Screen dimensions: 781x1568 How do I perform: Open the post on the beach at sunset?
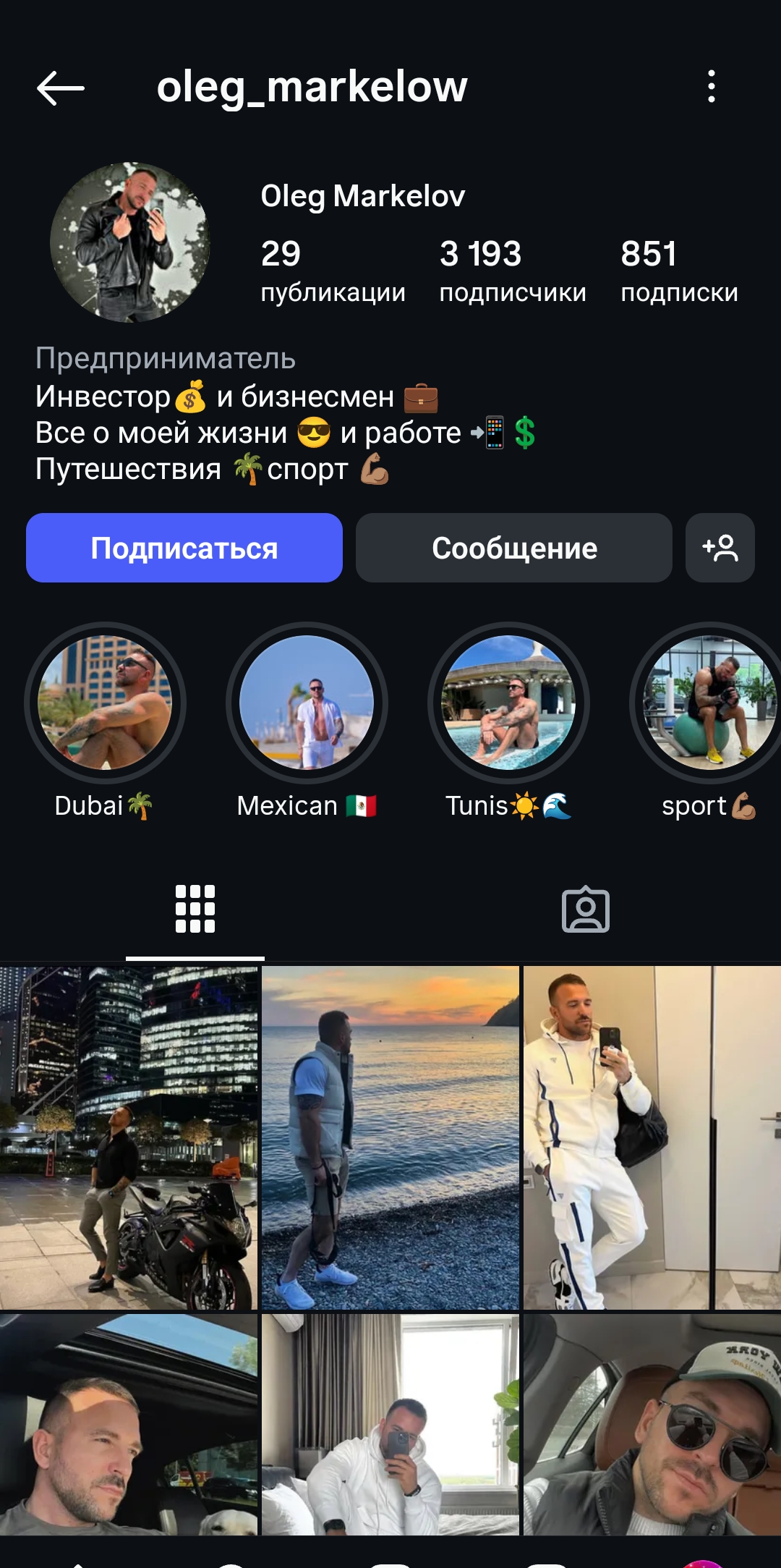[390, 1137]
